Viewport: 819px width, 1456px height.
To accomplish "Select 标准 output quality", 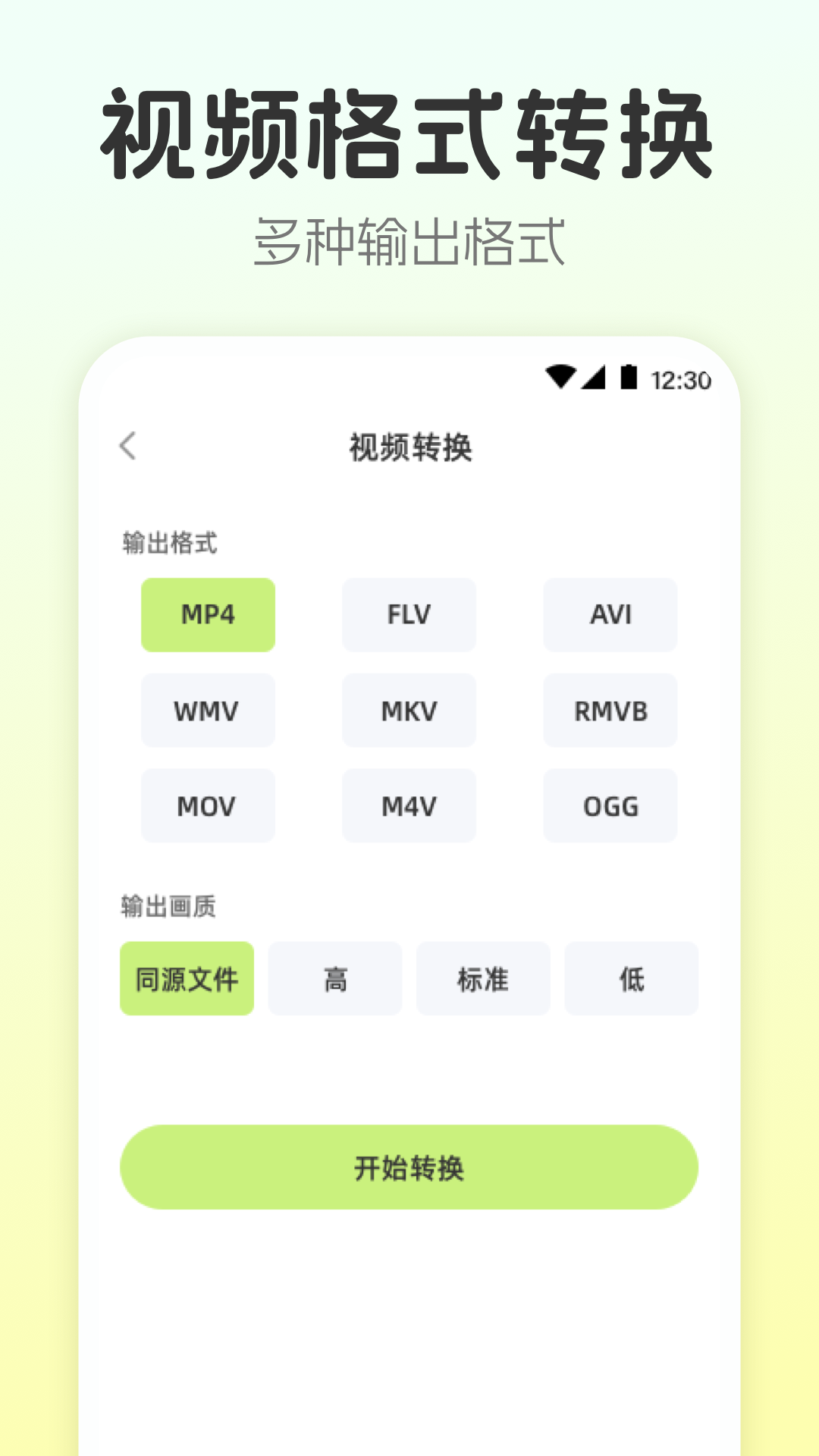I will (483, 979).
